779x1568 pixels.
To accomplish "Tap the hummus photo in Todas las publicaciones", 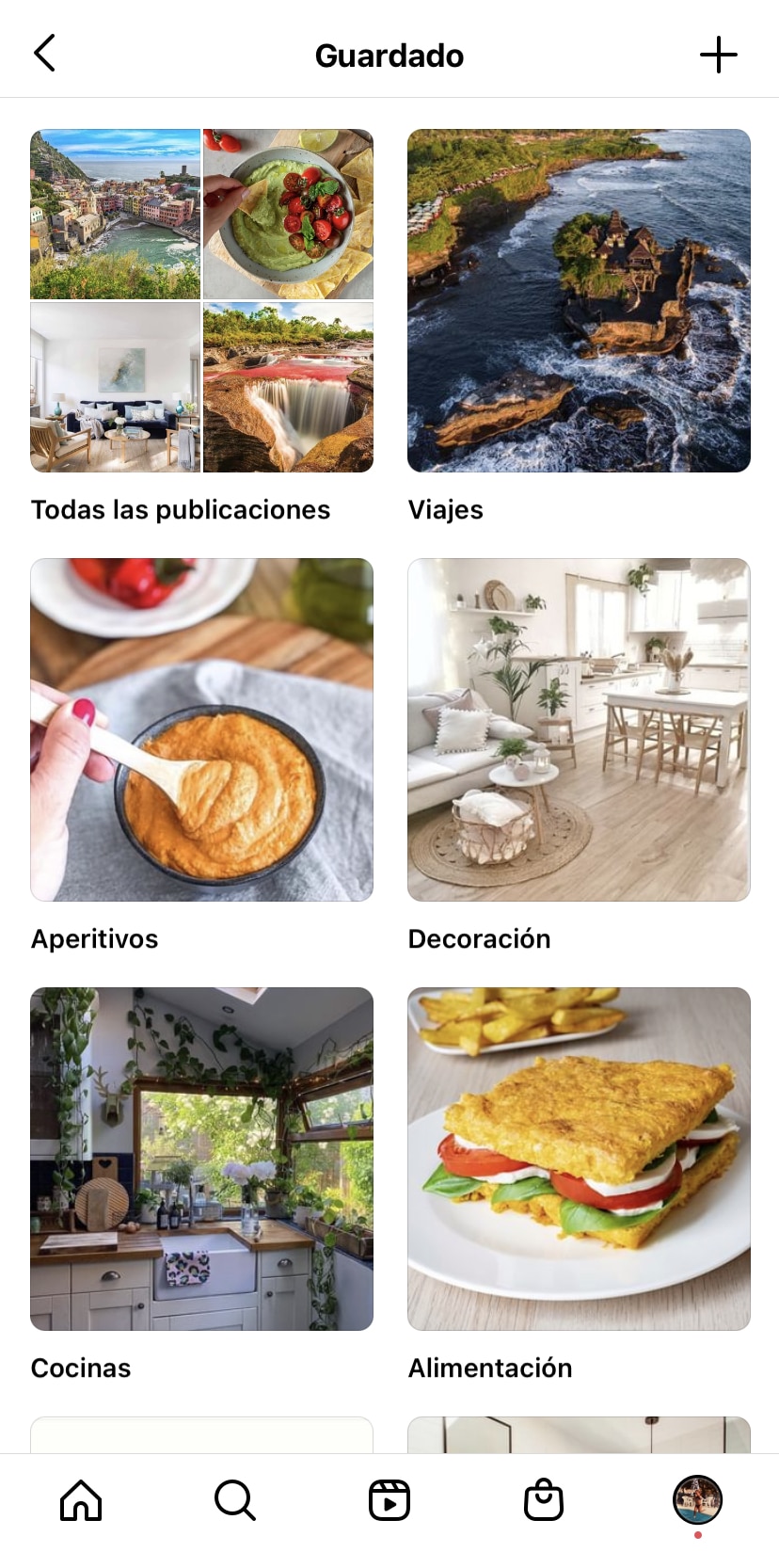I will (x=288, y=214).
